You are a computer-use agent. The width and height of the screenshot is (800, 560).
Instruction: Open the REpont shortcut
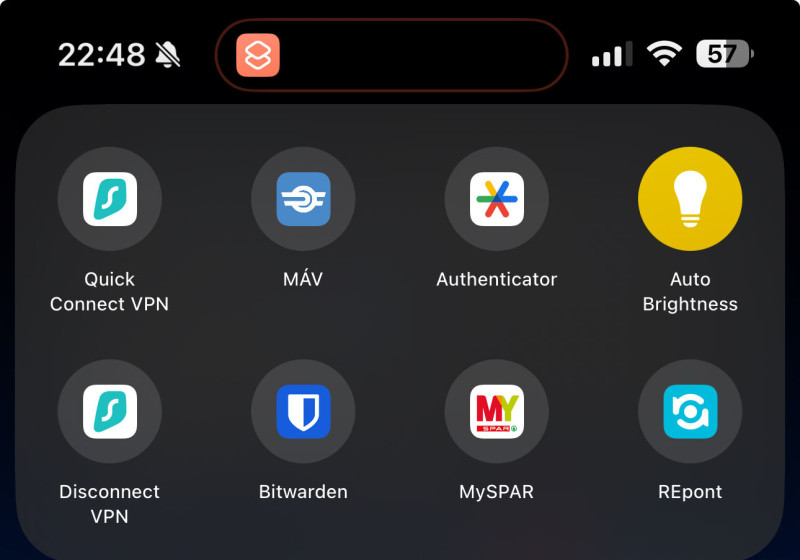690,411
